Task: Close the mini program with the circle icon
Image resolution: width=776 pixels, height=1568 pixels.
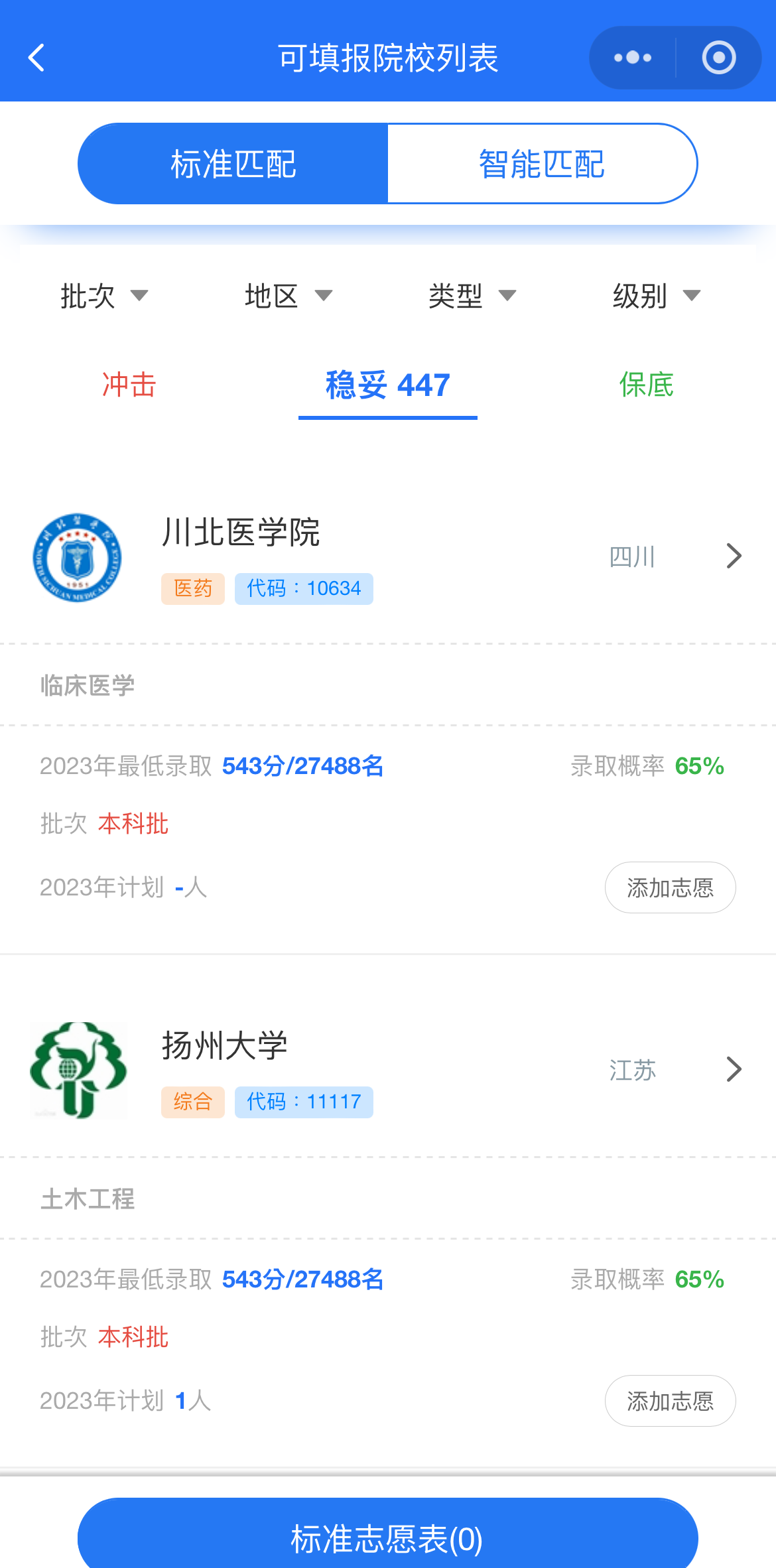Action: [x=719, y=58]
